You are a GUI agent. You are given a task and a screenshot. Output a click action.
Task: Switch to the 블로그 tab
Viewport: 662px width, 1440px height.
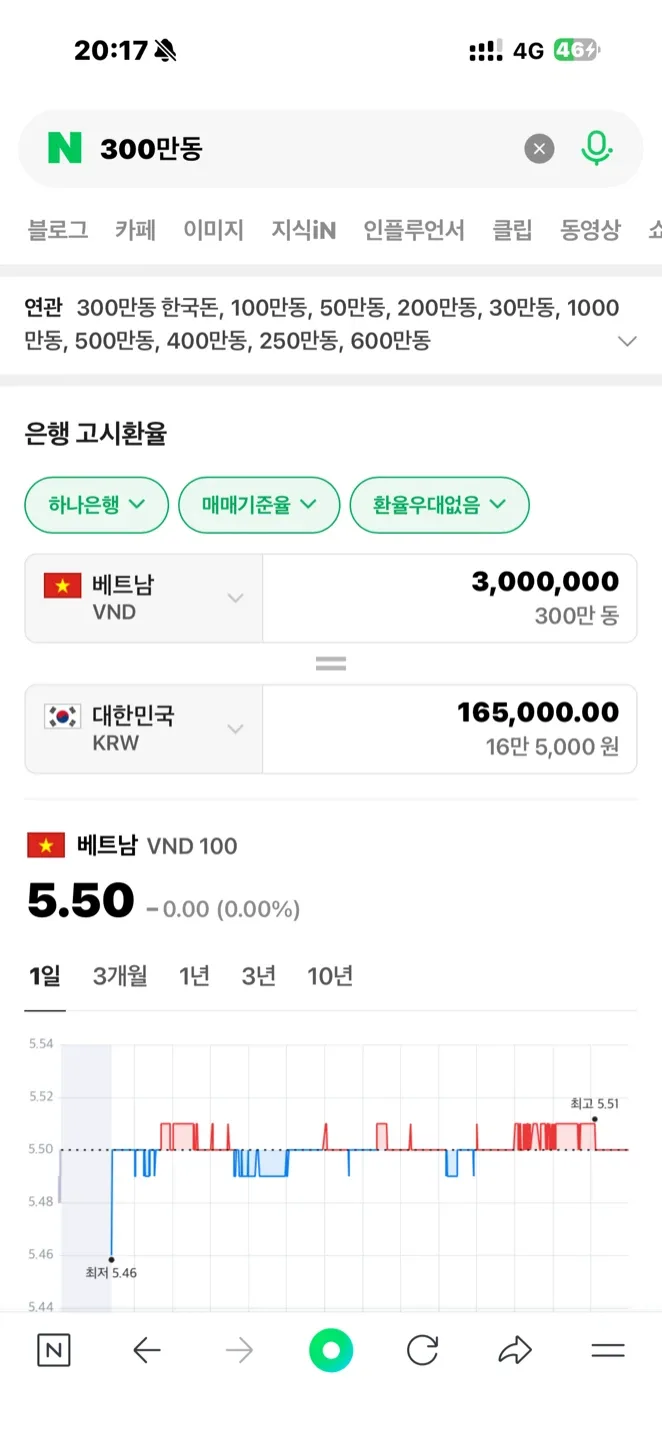click(x=58, y=230)
